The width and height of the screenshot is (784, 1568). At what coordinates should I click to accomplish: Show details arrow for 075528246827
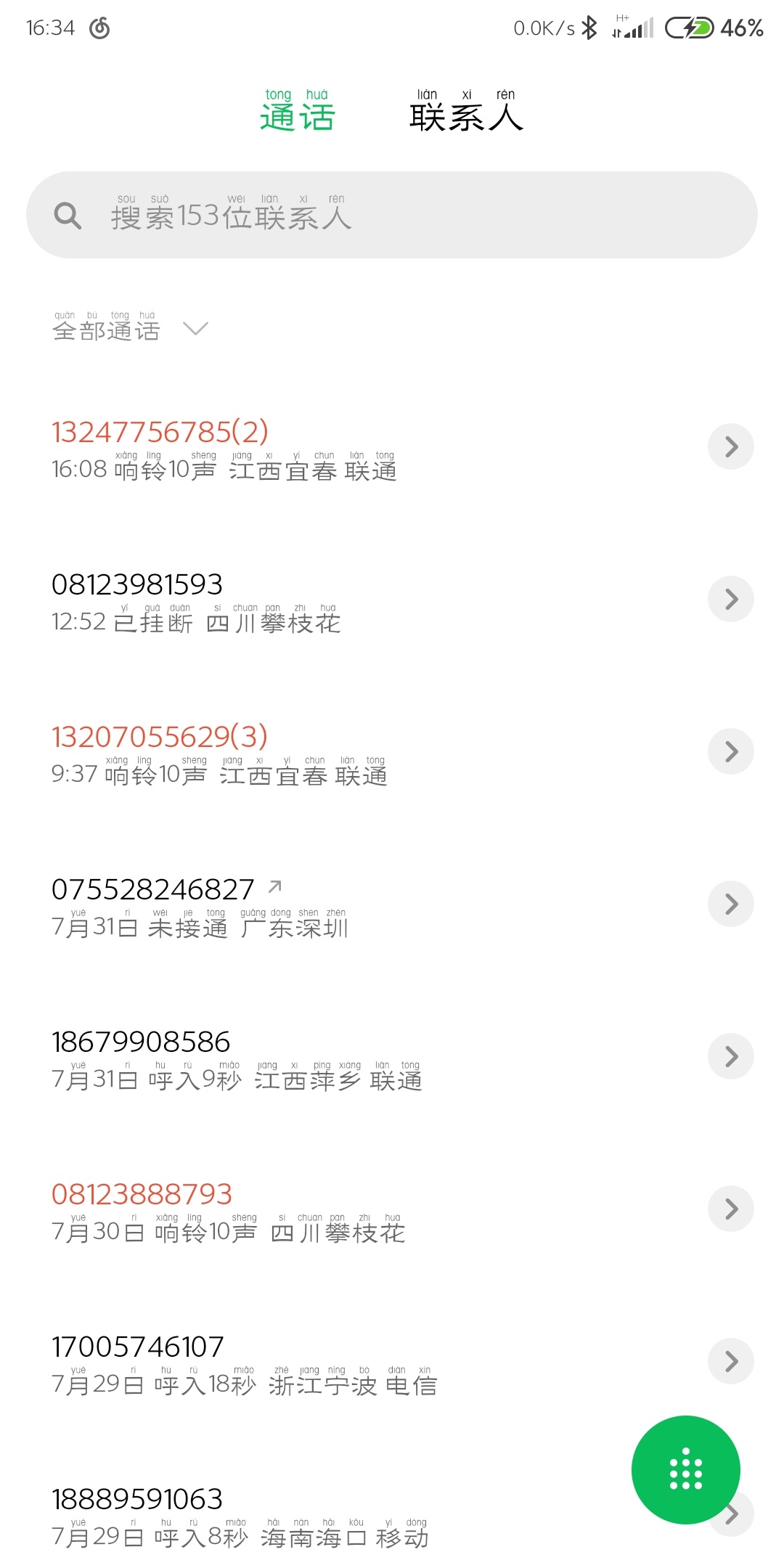point(731,904)
